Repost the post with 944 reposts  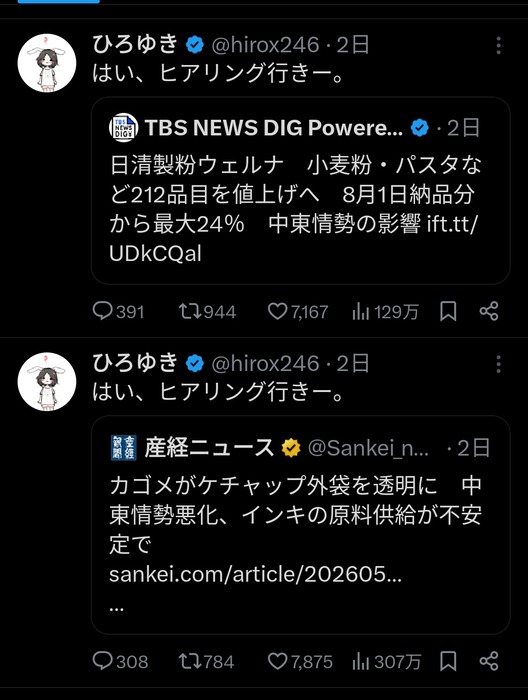coord(207,311)
